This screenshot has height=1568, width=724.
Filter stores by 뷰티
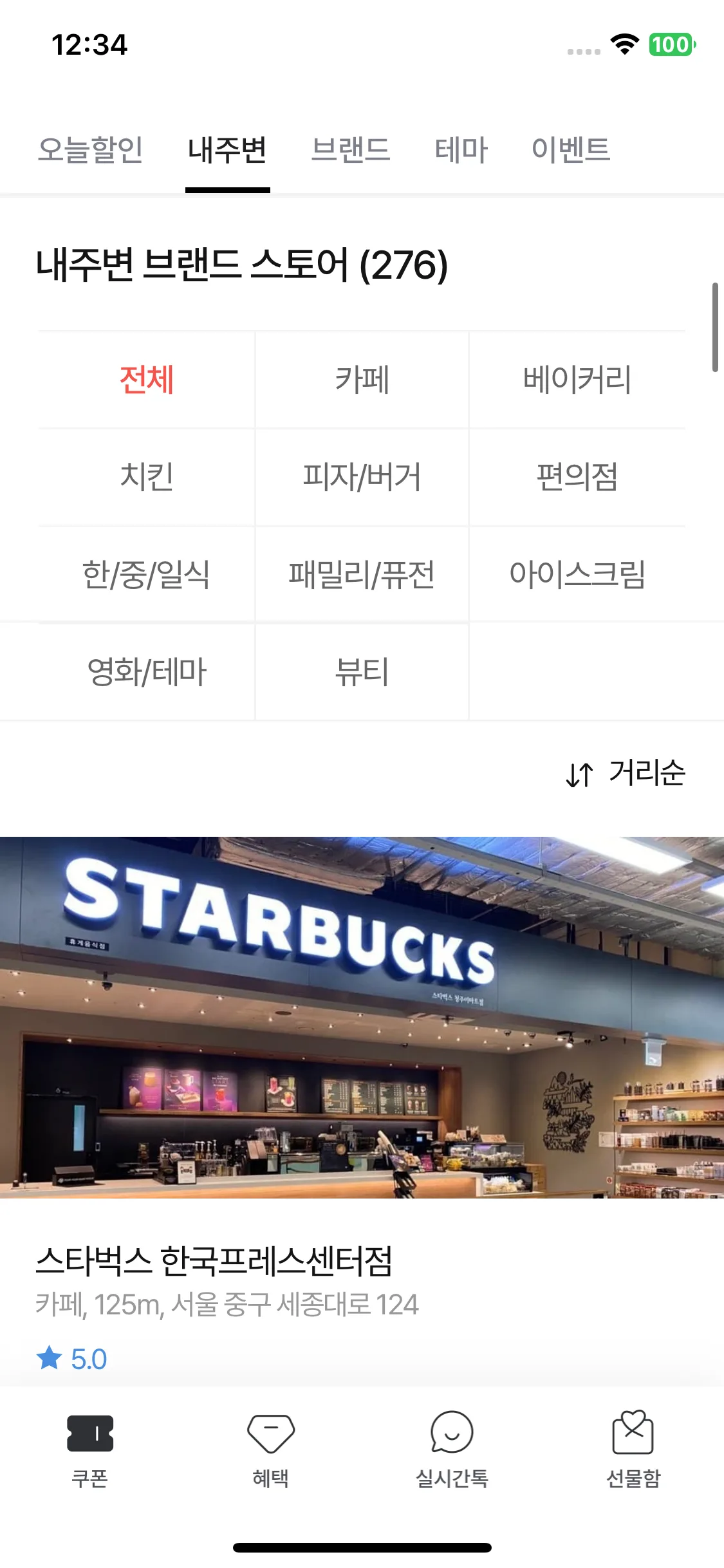362,672
